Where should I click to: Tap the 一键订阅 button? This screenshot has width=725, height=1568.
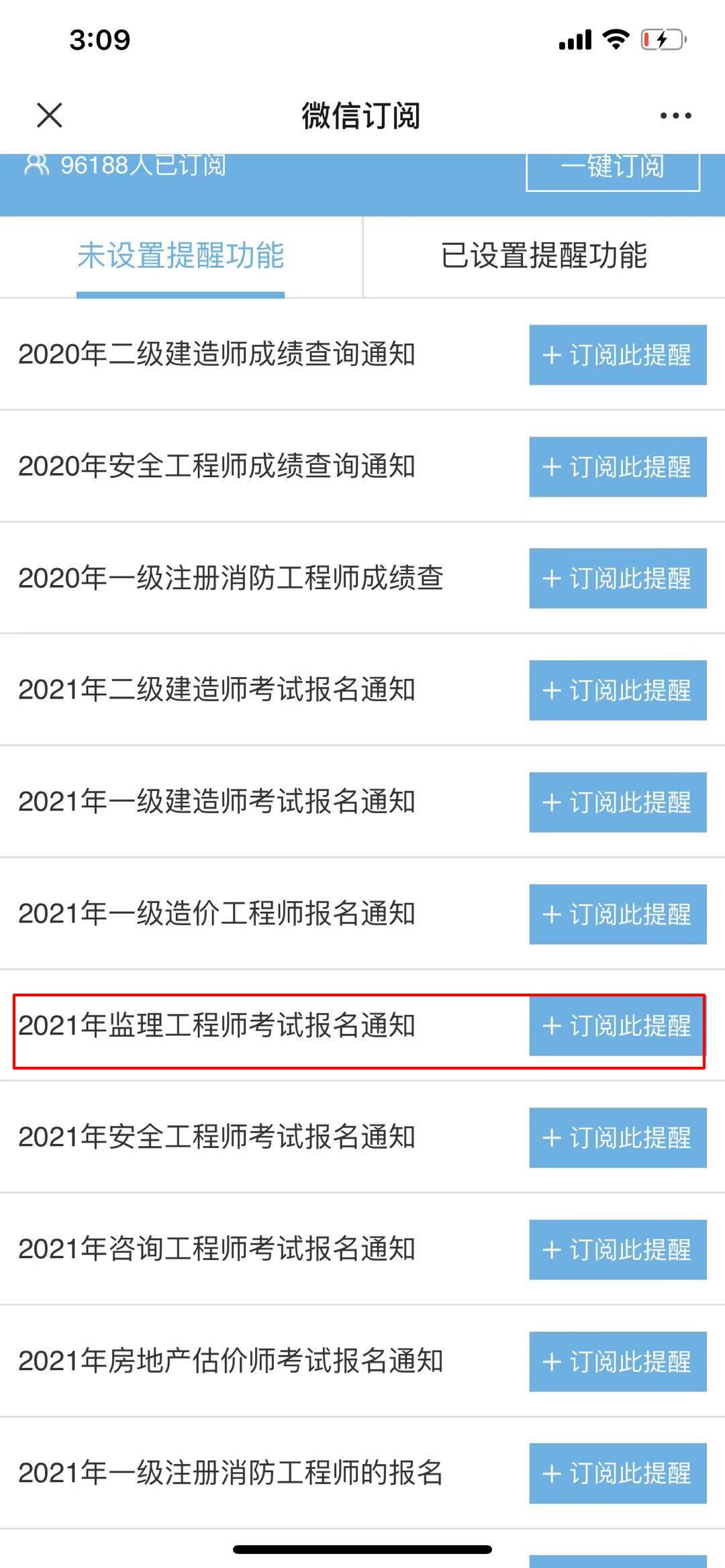tap(612, 168)
